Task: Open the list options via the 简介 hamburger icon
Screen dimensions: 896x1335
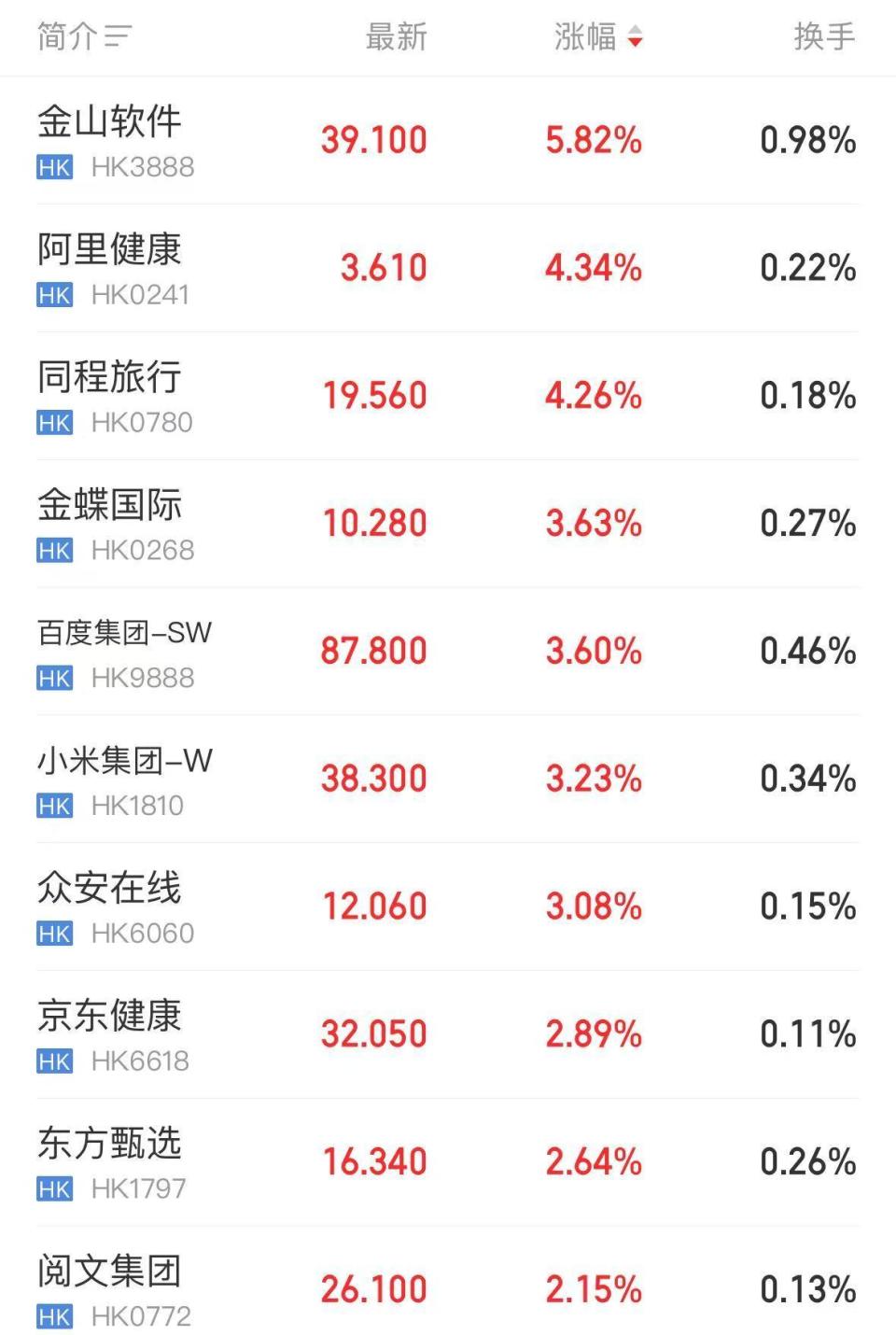Action: coord(116,37)
